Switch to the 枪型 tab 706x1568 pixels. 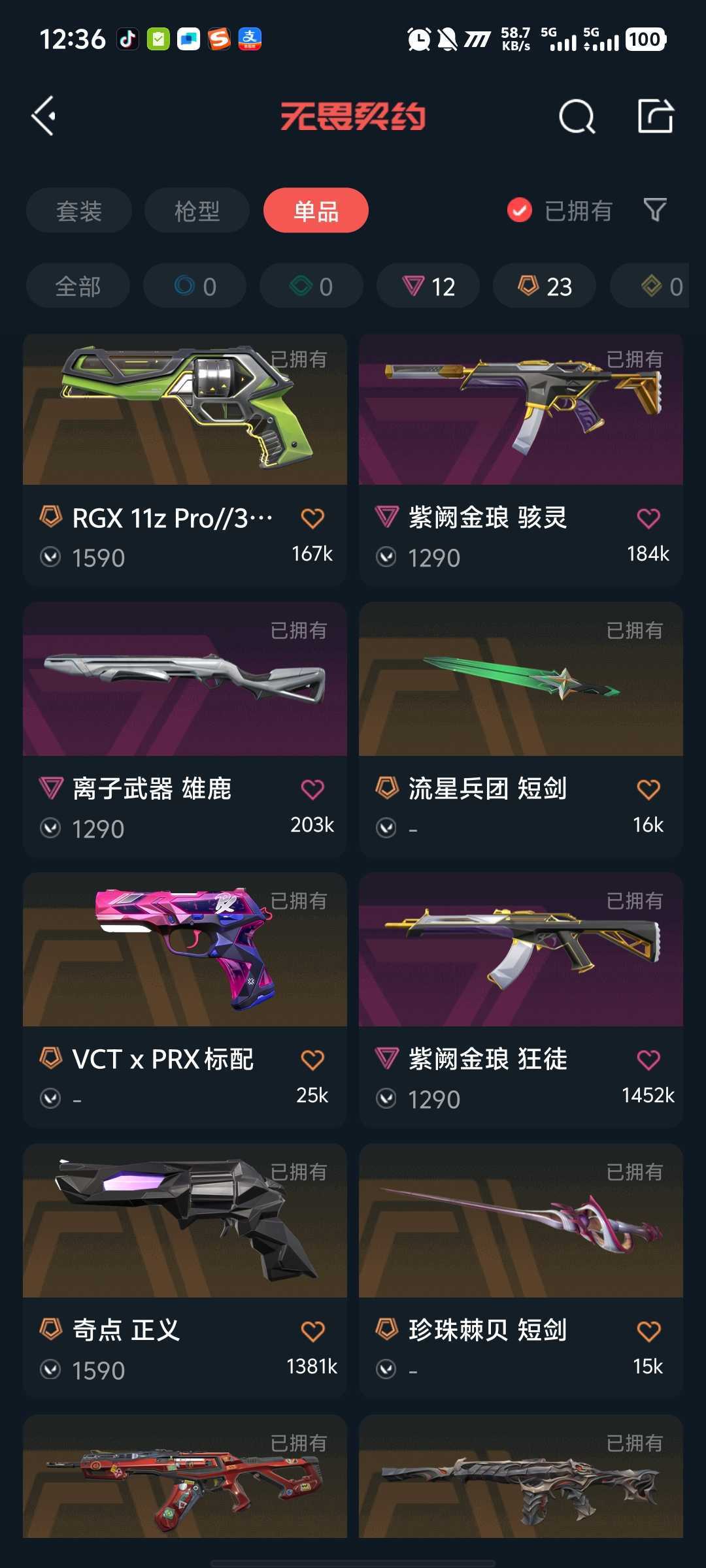[197, 210]
